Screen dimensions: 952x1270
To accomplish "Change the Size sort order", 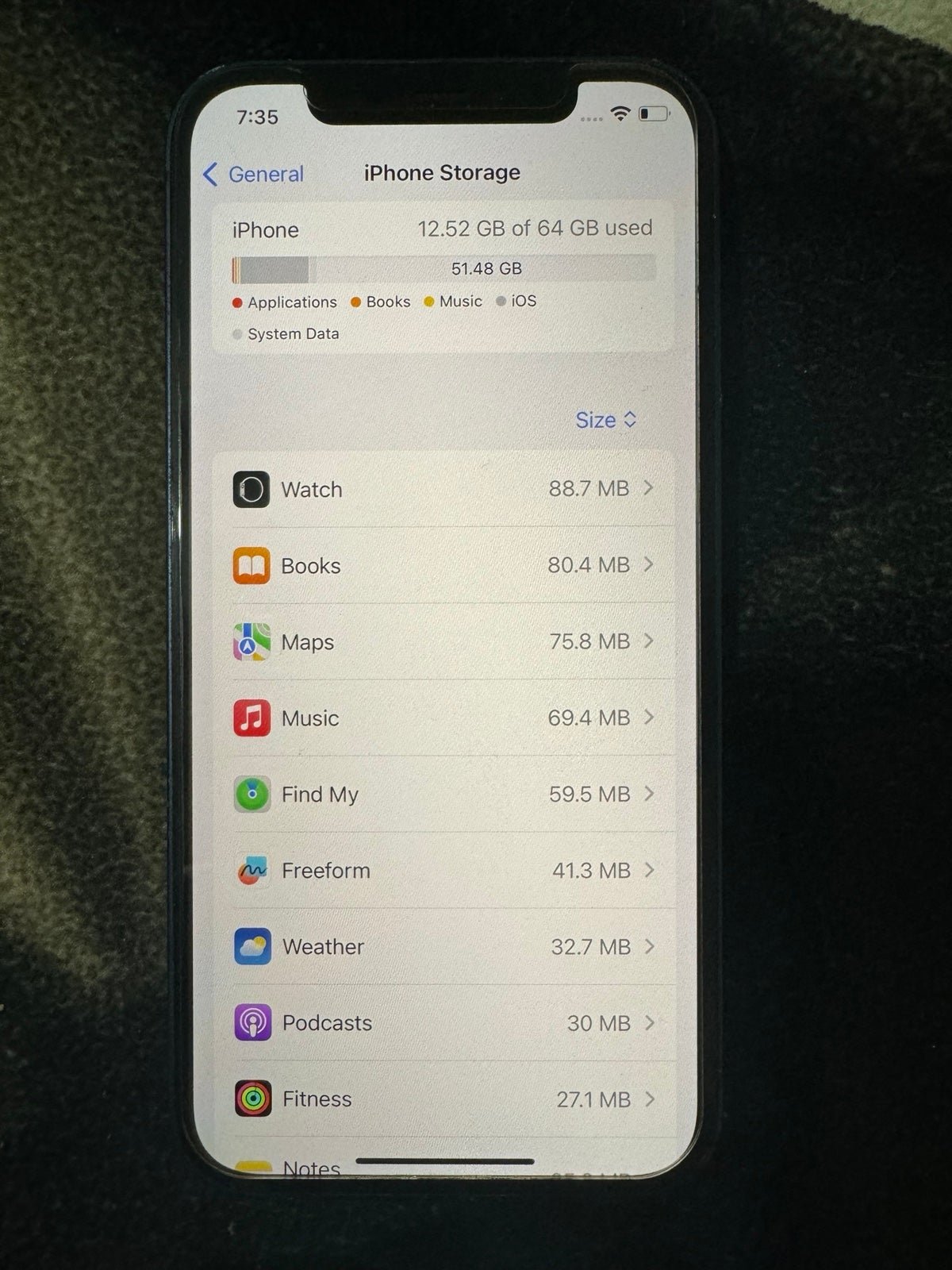I will tap(605, 420).
